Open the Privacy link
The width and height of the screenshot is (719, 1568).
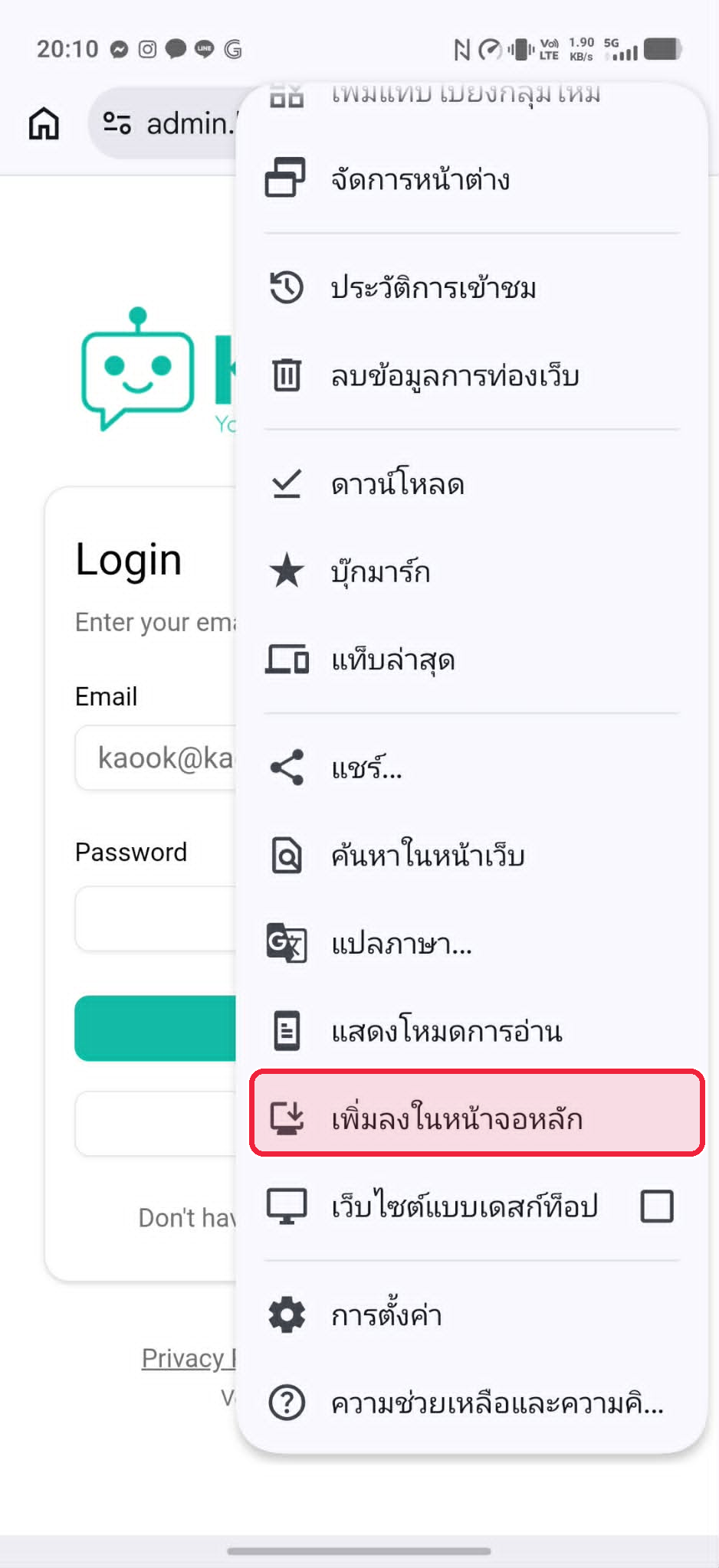tap(189, 1358)
